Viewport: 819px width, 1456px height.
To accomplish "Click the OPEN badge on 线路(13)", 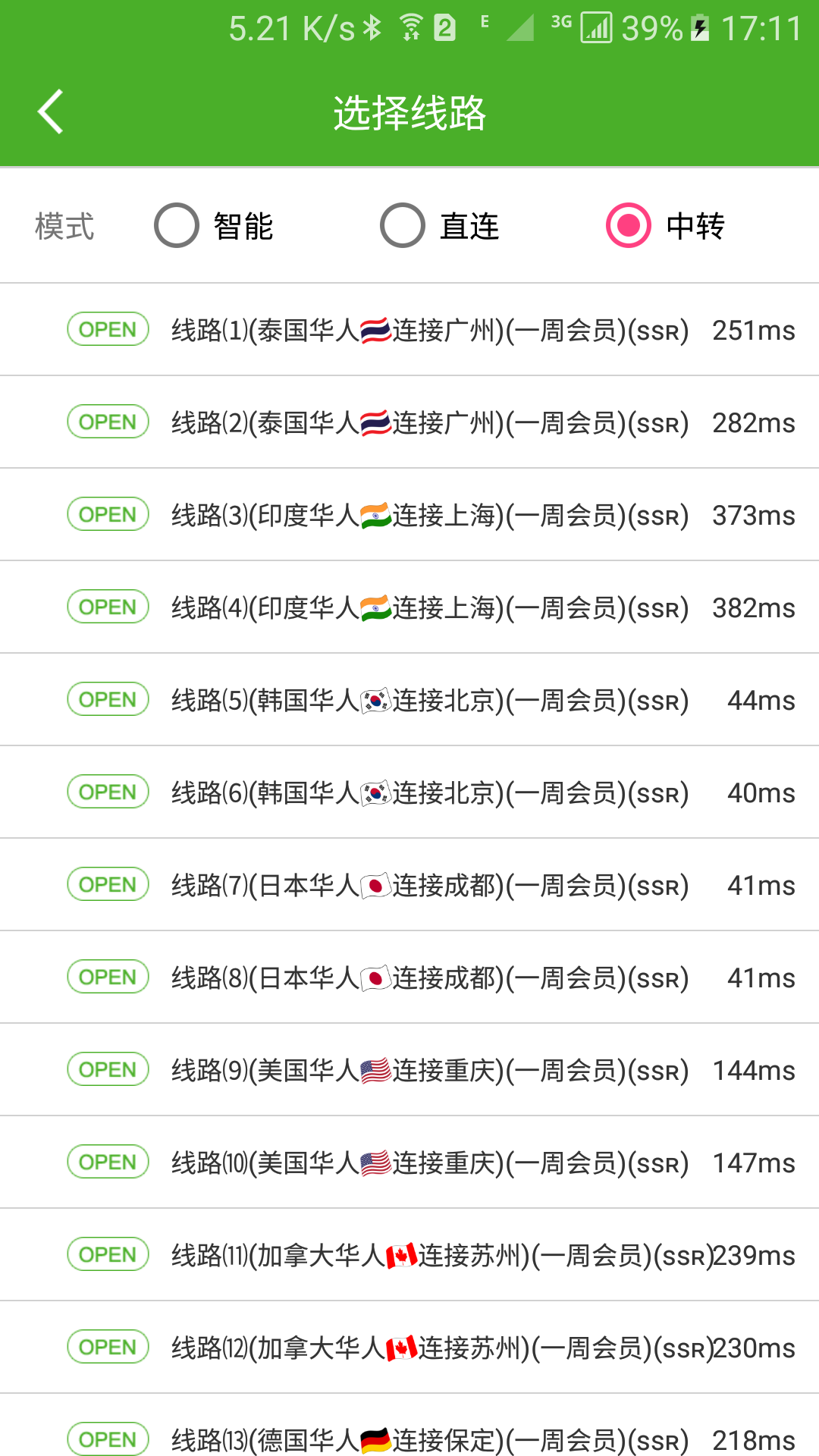I will click(x=106, y=1439).
